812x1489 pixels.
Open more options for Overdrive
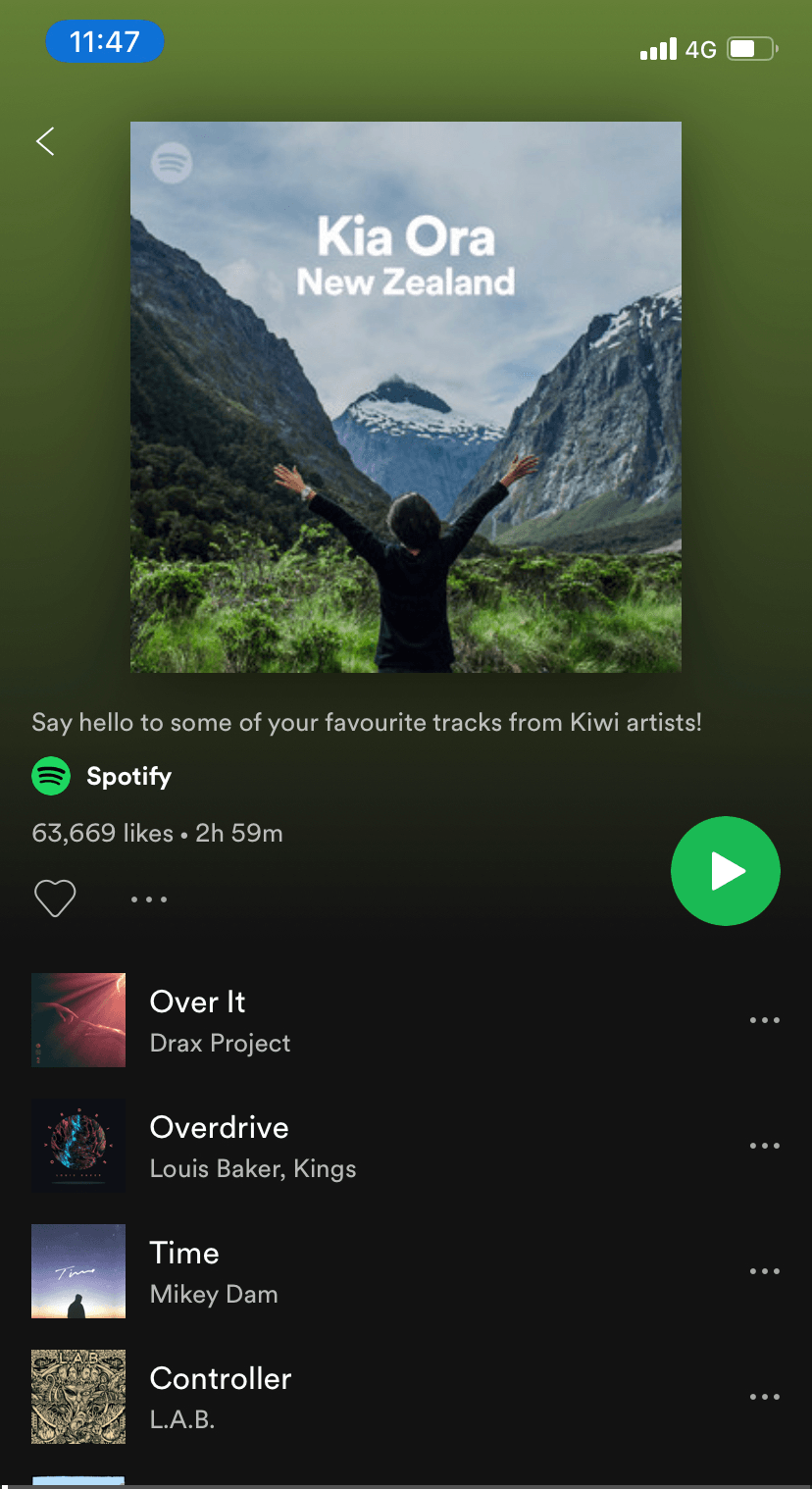pos(764,1146)
